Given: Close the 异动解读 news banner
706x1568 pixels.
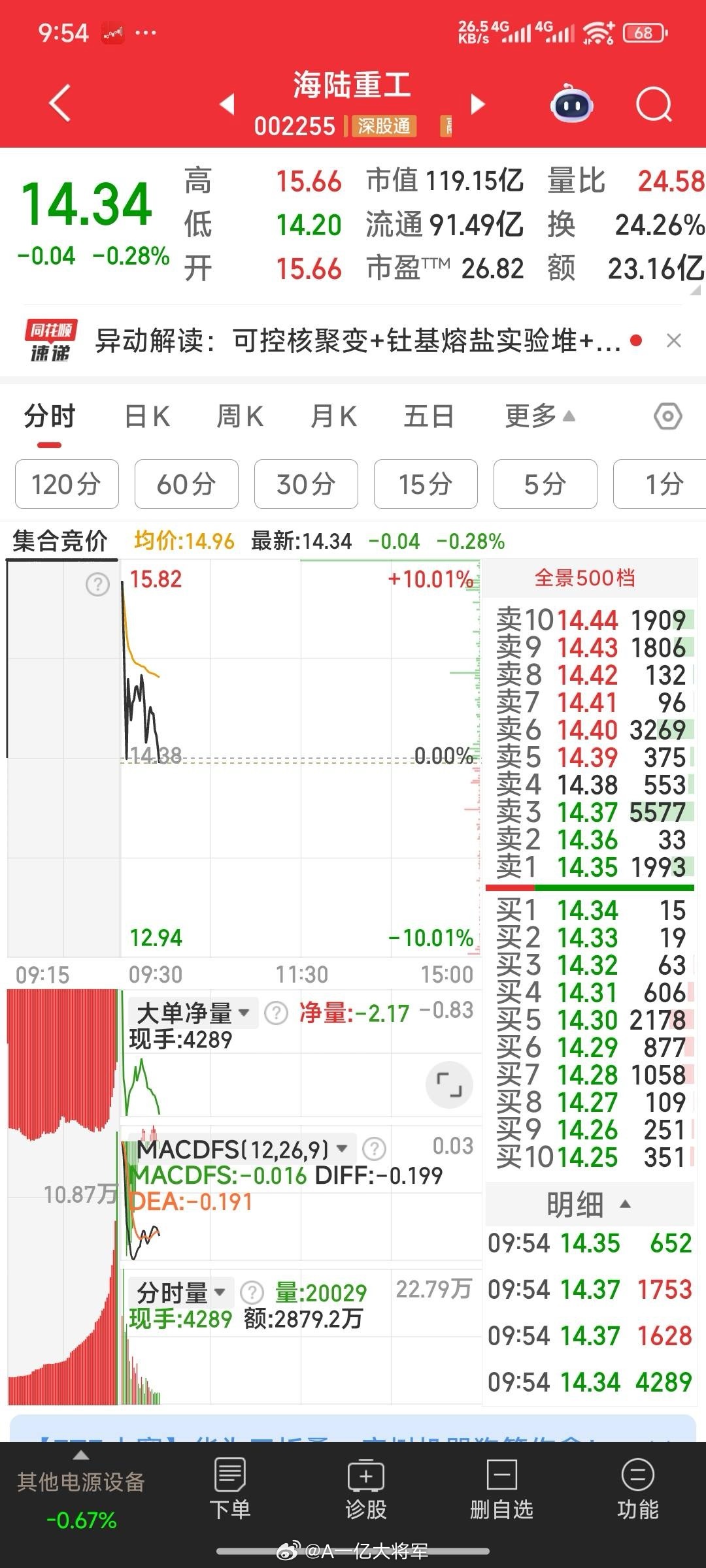Looking at the screenshot, I should tap(675, 340).
